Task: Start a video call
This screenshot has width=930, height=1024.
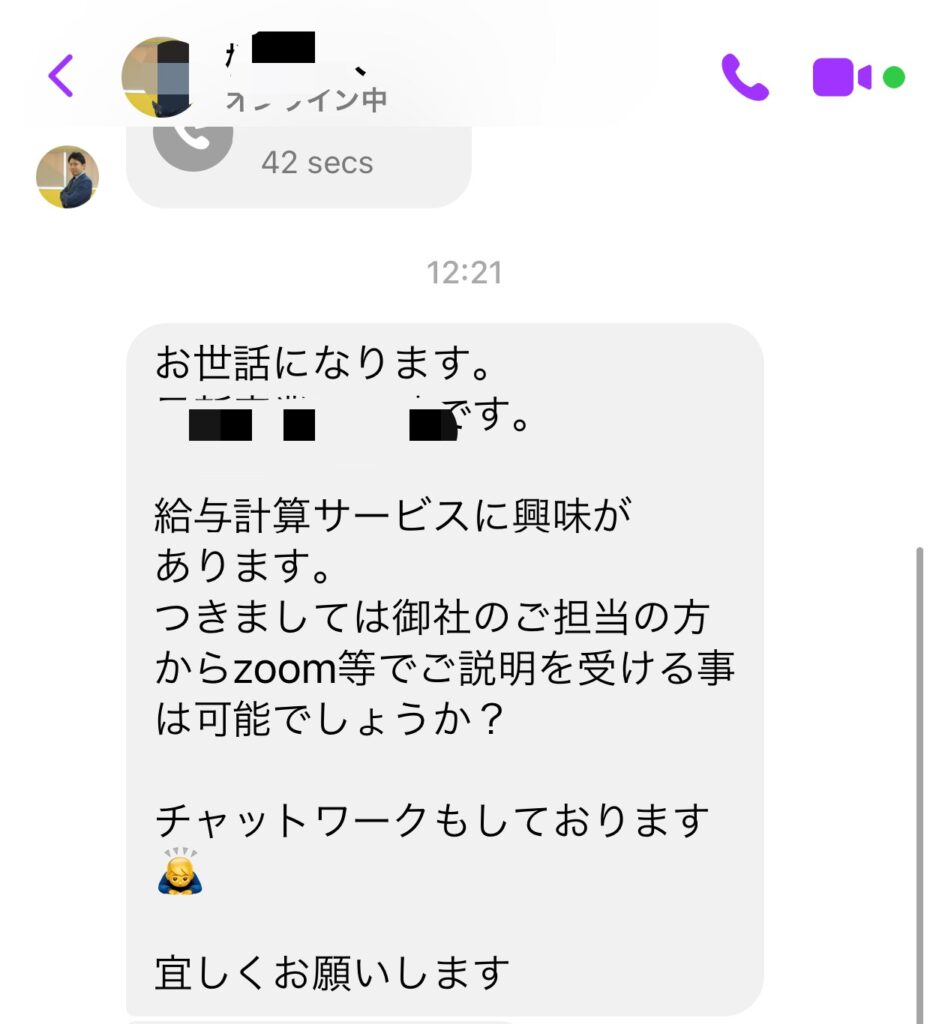Action: click(842, 77)
